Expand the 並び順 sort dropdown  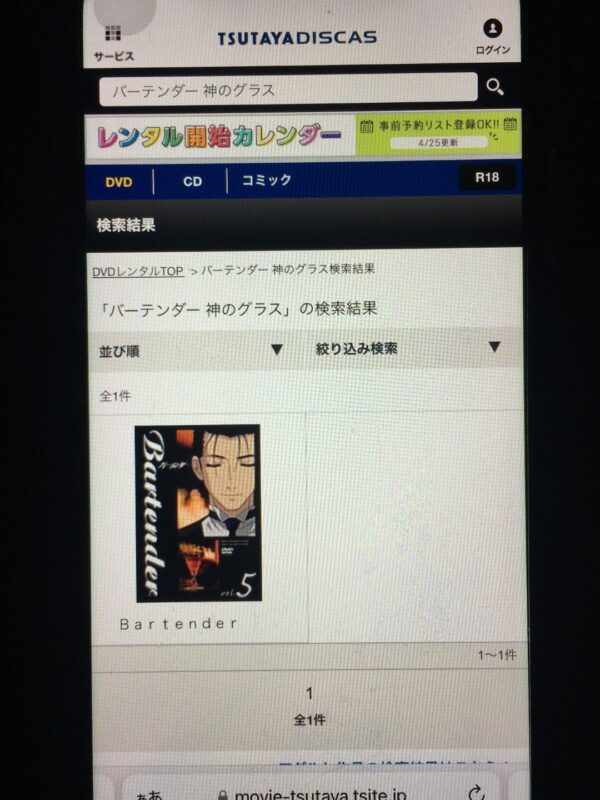(x=190, y=351)
